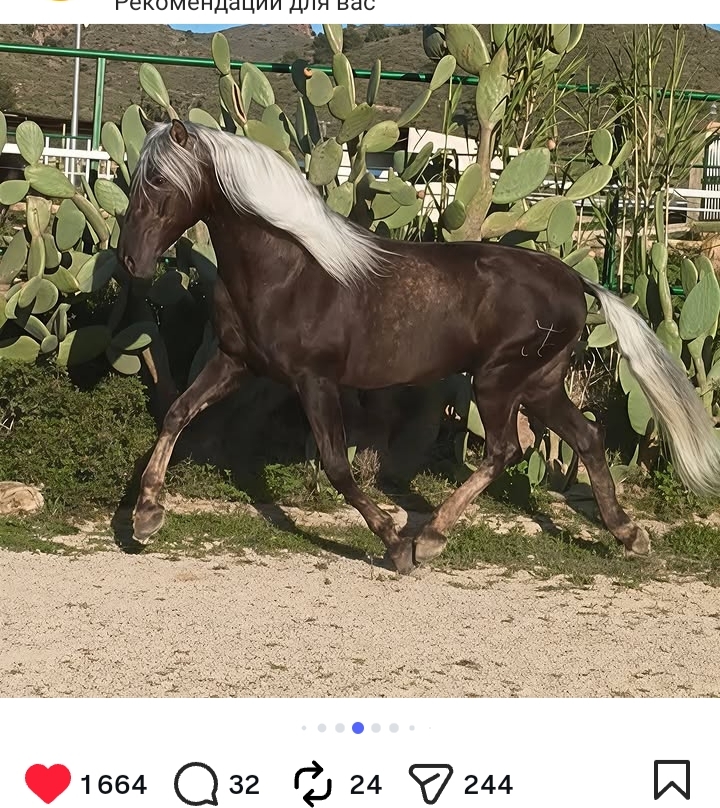Open the comments on this post
This screenshot has width=720, height=808.
click(196, 783)
